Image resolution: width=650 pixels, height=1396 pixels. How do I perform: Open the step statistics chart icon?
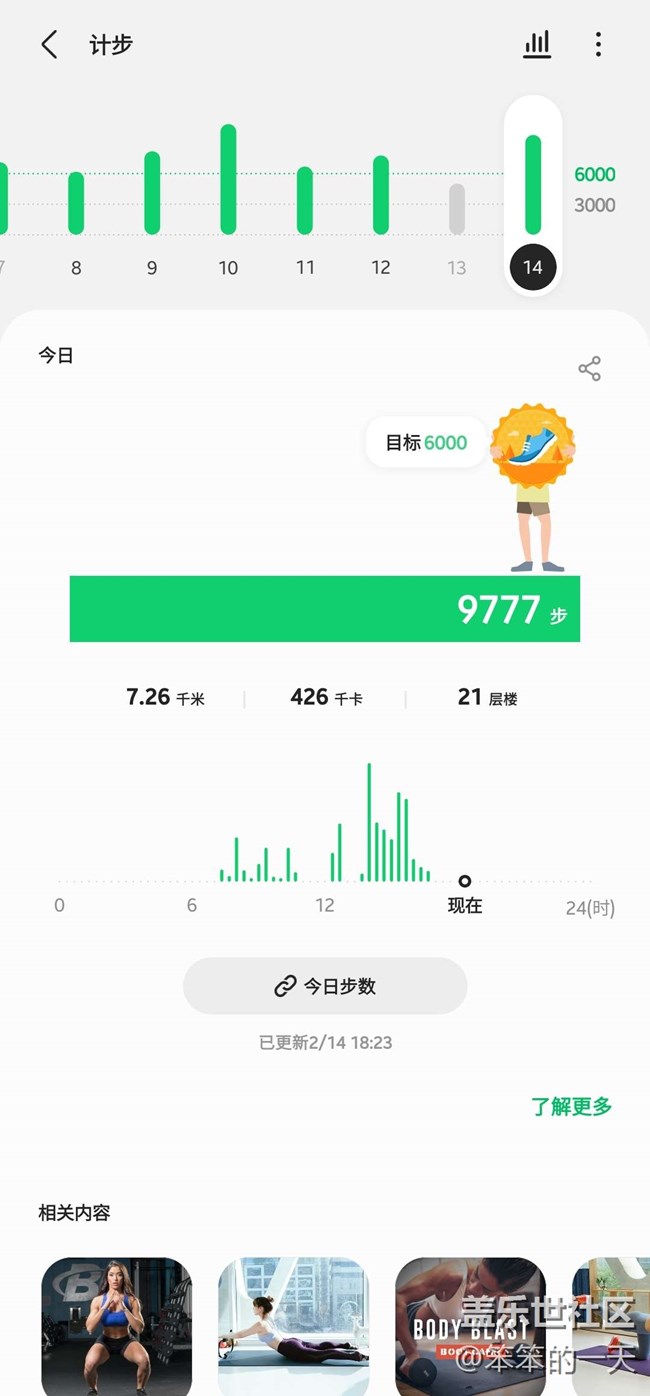[x=537, y=45]
